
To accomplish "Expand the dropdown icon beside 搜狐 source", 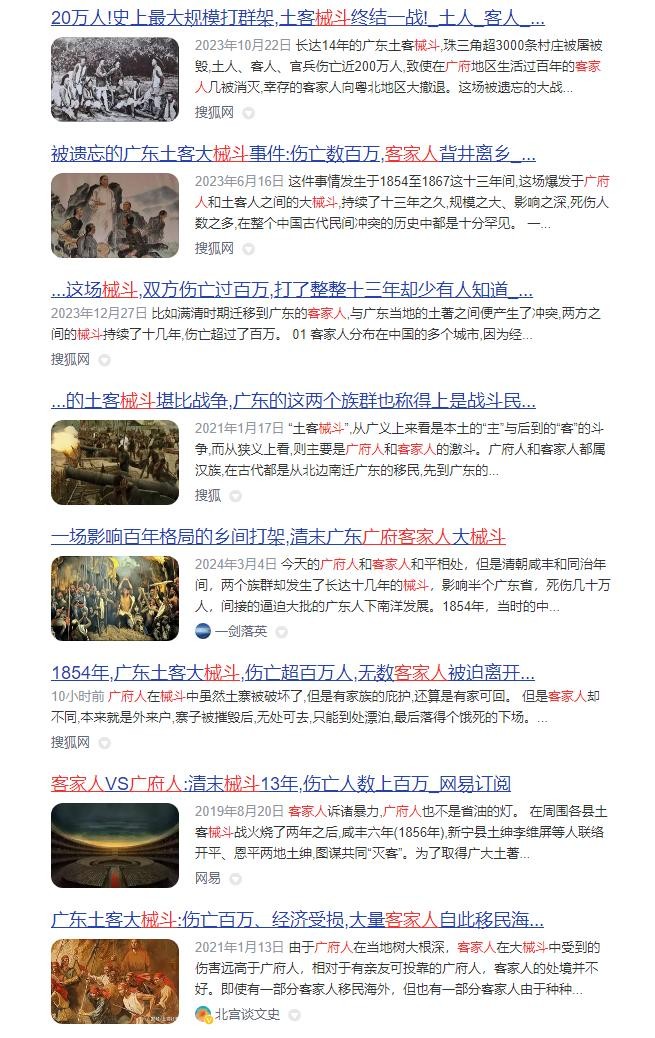I will pos(236,495).
